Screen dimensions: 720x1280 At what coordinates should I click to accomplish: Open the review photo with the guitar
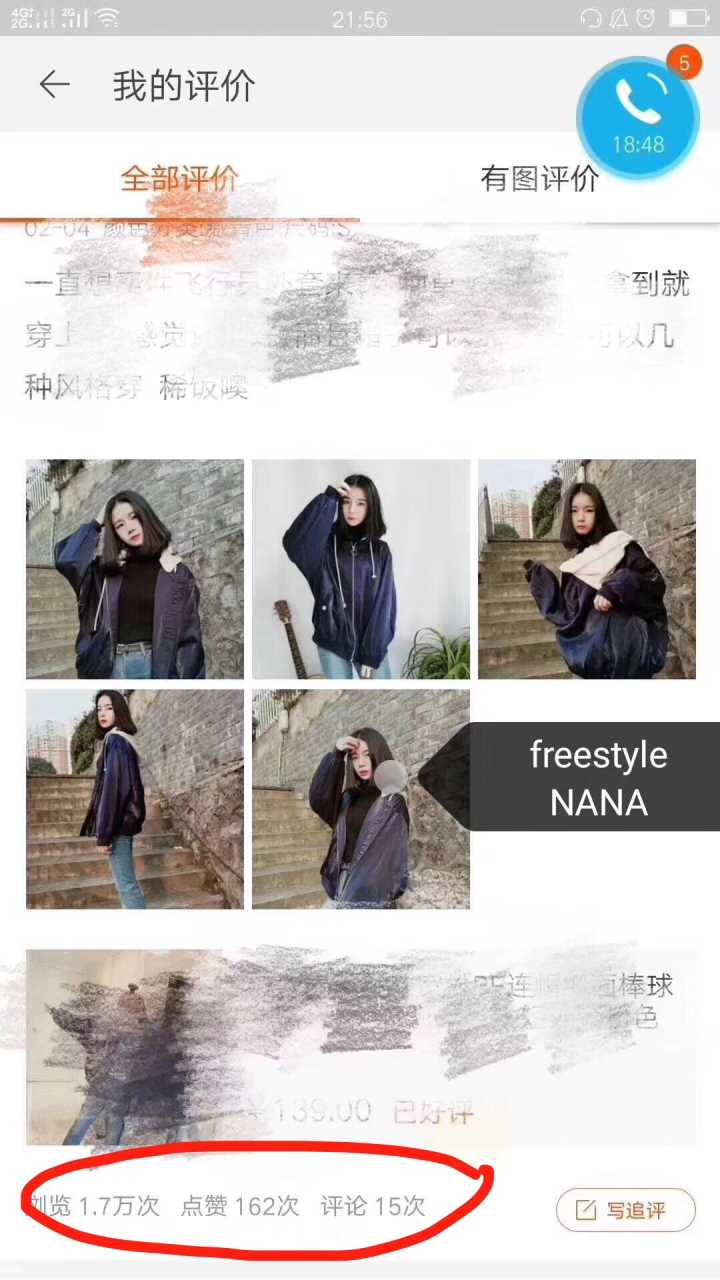[361, 569]
